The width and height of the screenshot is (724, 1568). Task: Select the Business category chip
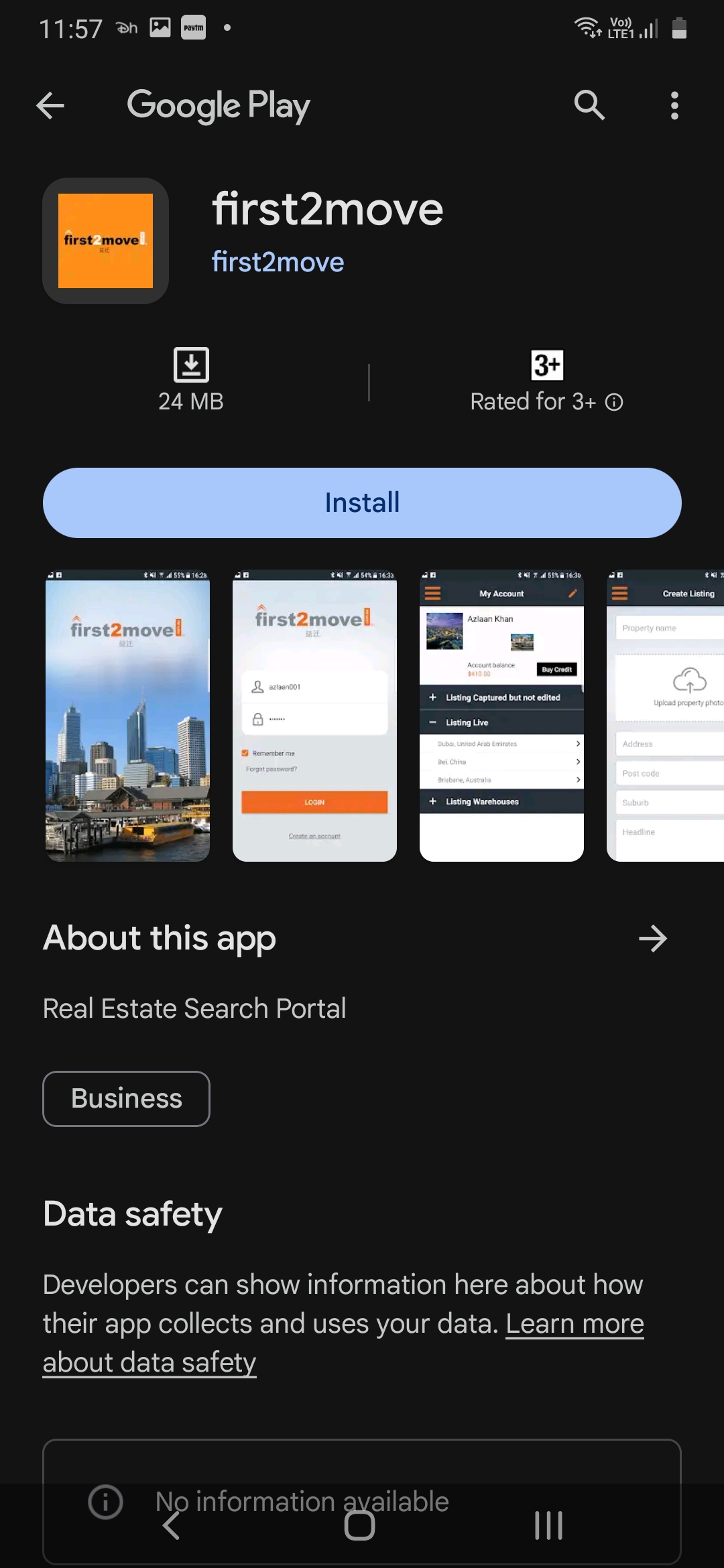tap(126, 1099)
